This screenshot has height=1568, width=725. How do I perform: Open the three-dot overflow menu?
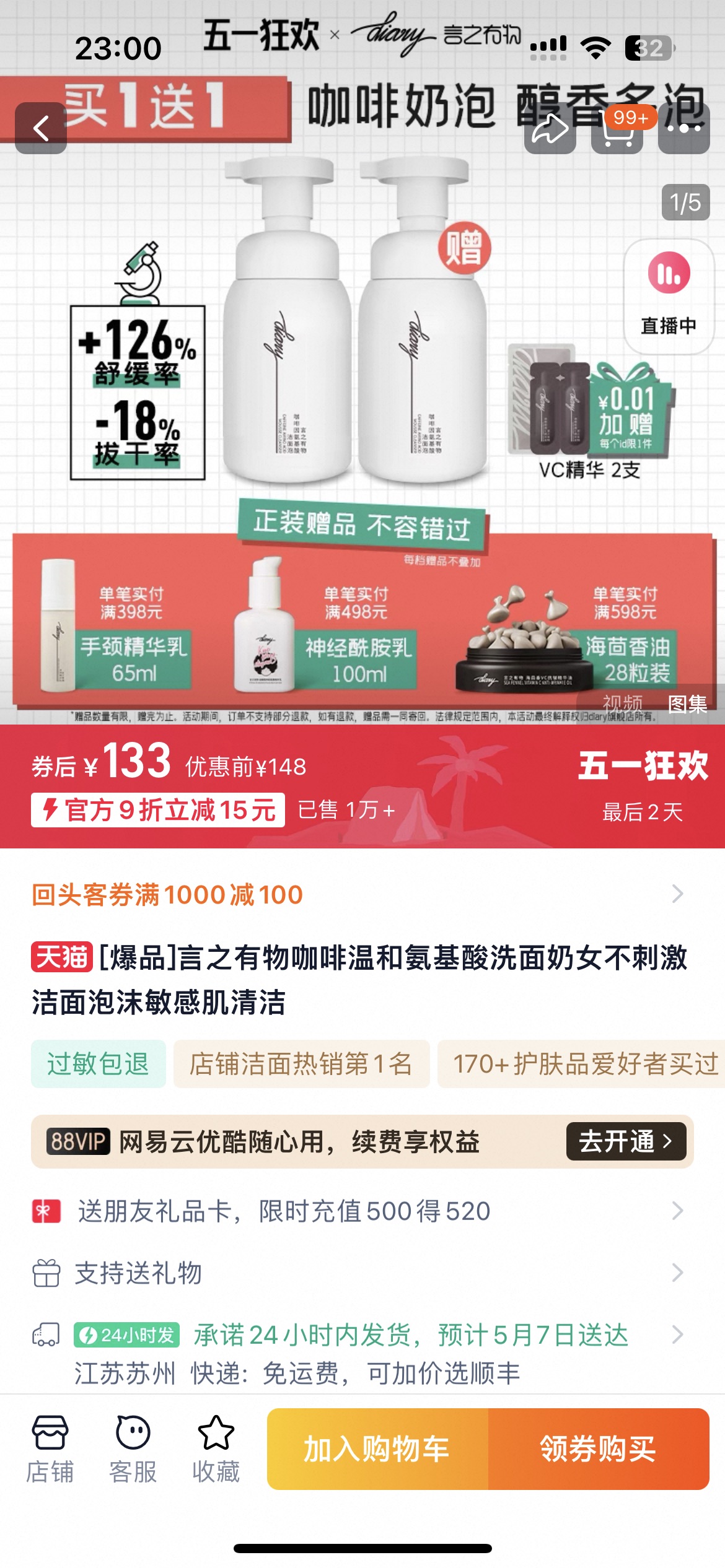(684, 128)
